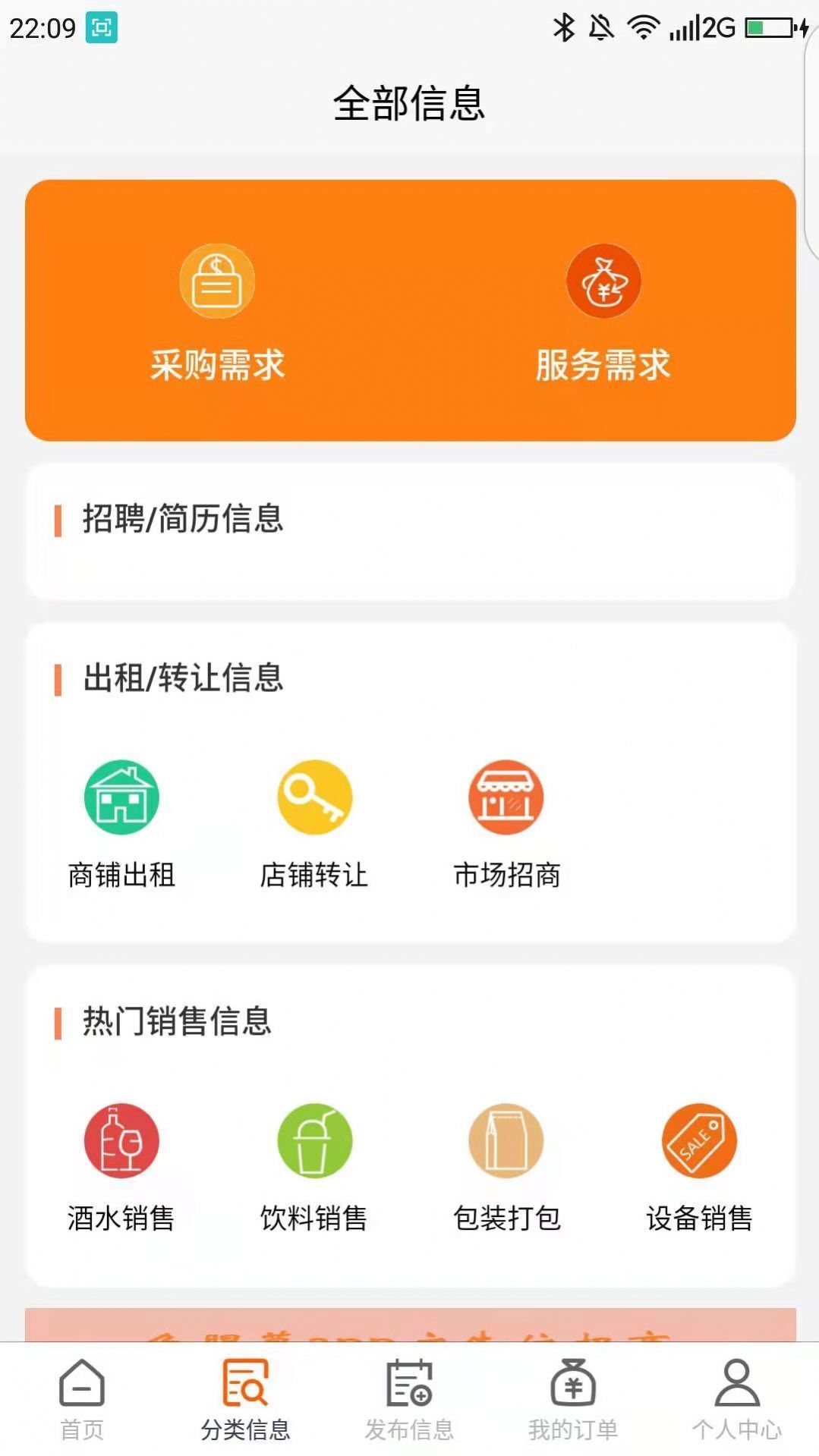Click the screenshot icon in the status bar
Image resolution: width=819 pixels, height=1456 pixels.
[x=101, y=27]
